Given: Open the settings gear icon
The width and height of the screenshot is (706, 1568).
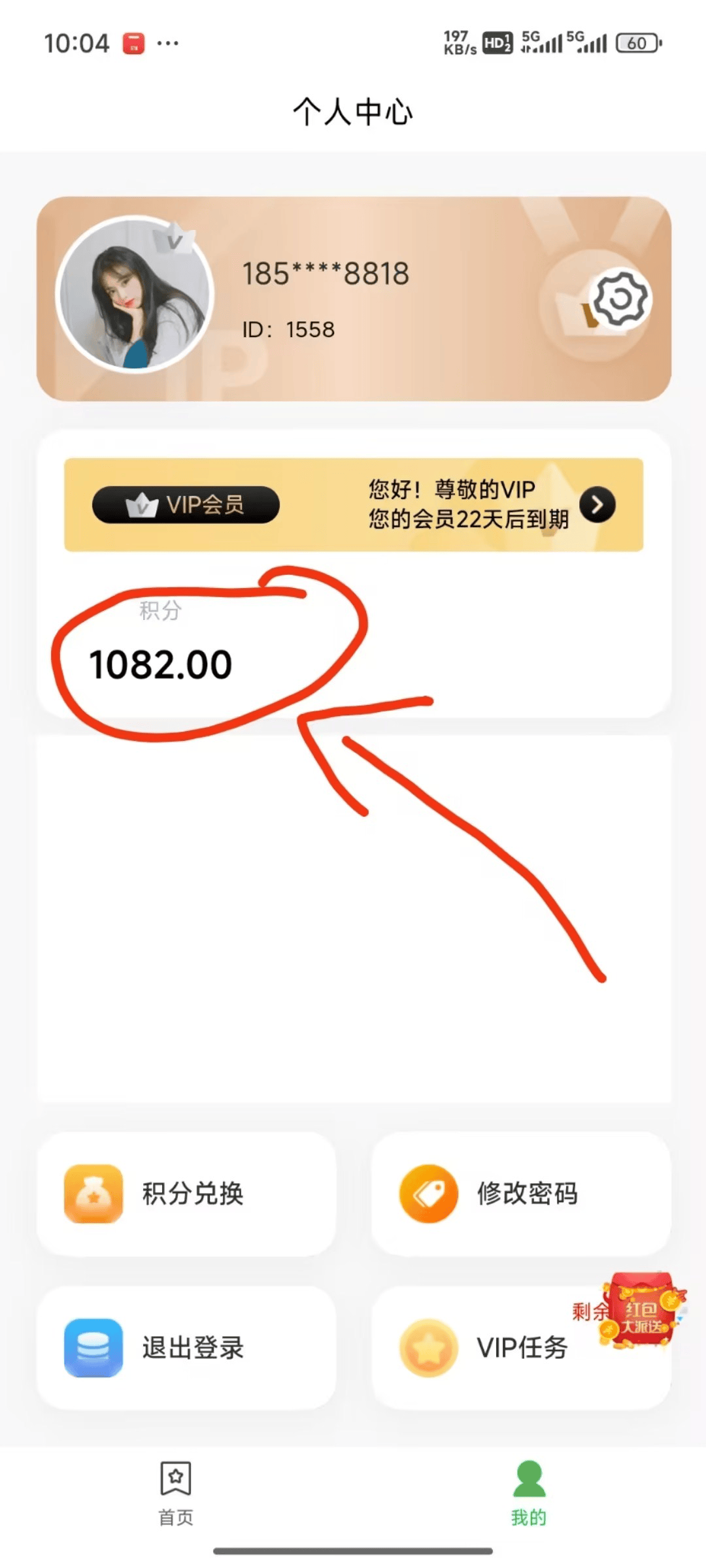Looking at the screenshot, I should pyautogui.click(x=620, y=299).
